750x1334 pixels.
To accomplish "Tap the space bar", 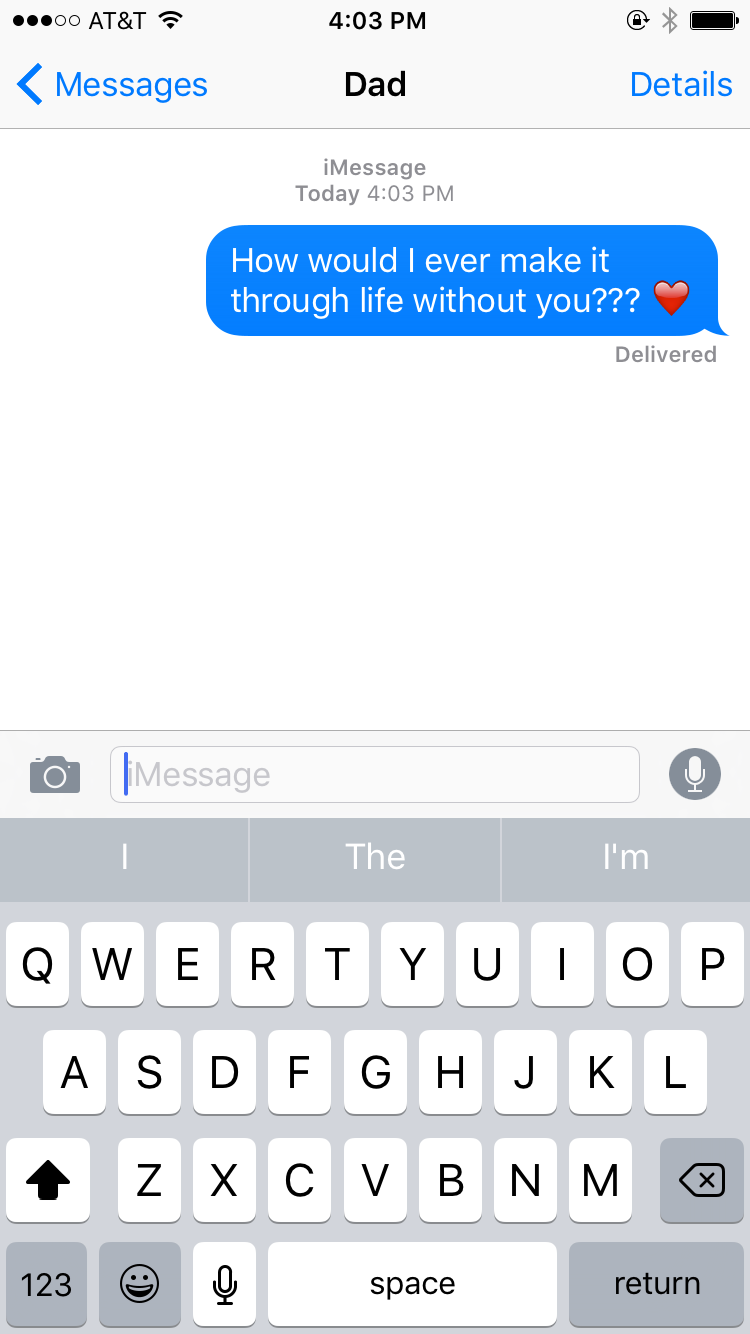I will click(x=412, y=1284).
